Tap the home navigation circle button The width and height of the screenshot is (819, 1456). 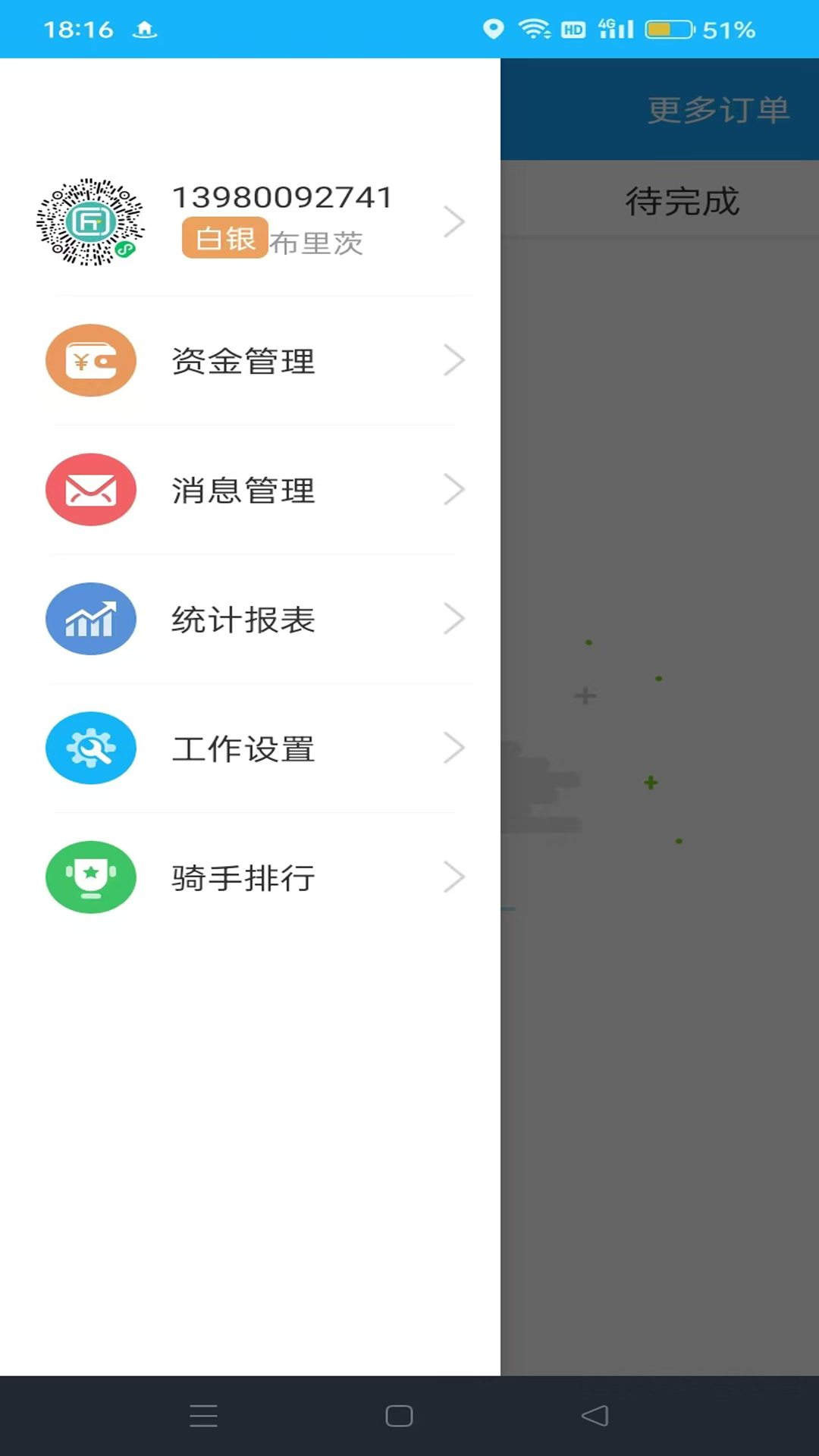tap(400, 1415)
